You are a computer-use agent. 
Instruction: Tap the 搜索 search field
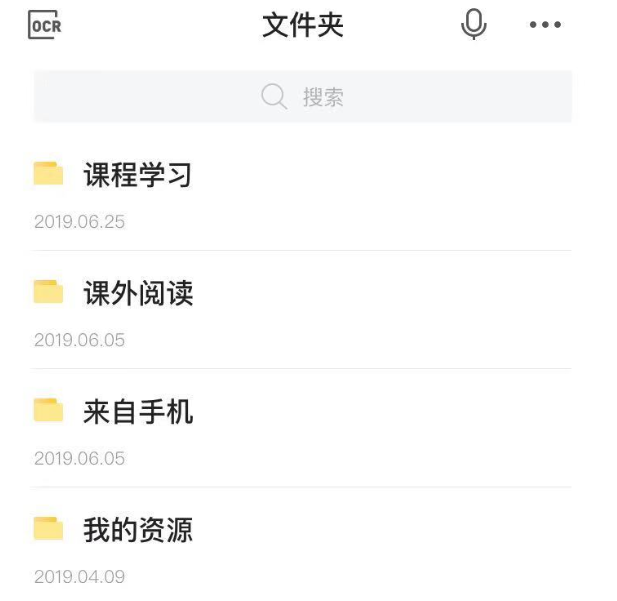[x=303, y=97]
